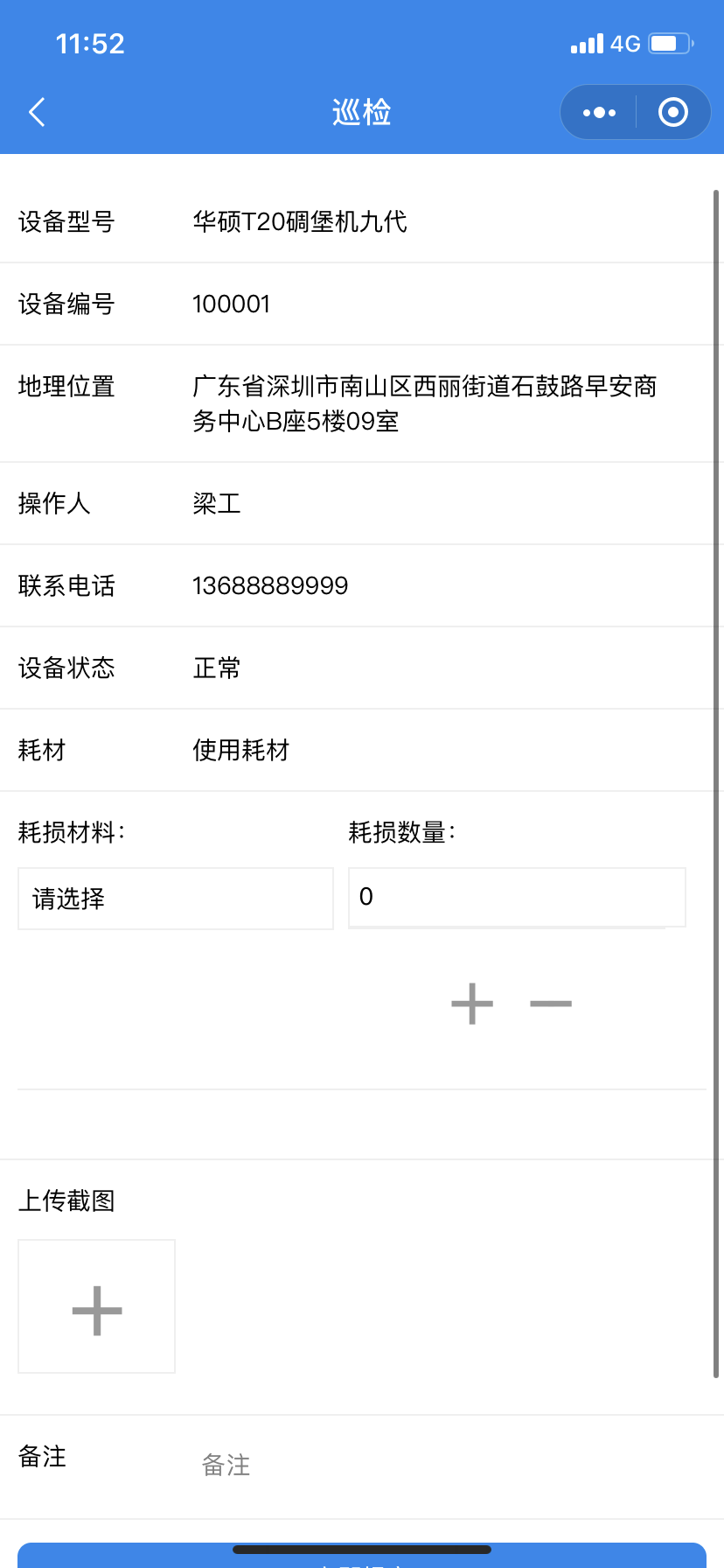Open the 设备状态 picker showing 正常
Viewport: 724px width, 1568px height.
tap(362, 668)
